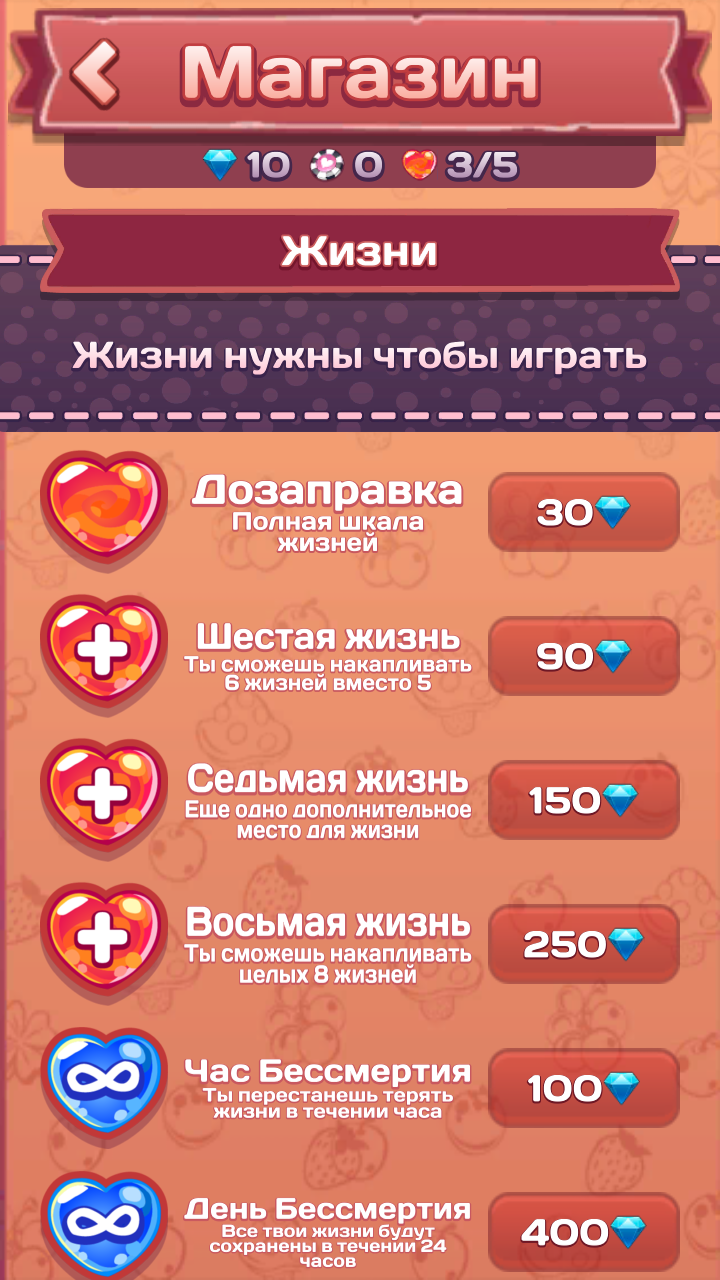Get Час Бессмертия for 100 gems
The image size is (720, 1280).
coord(584,1089)
